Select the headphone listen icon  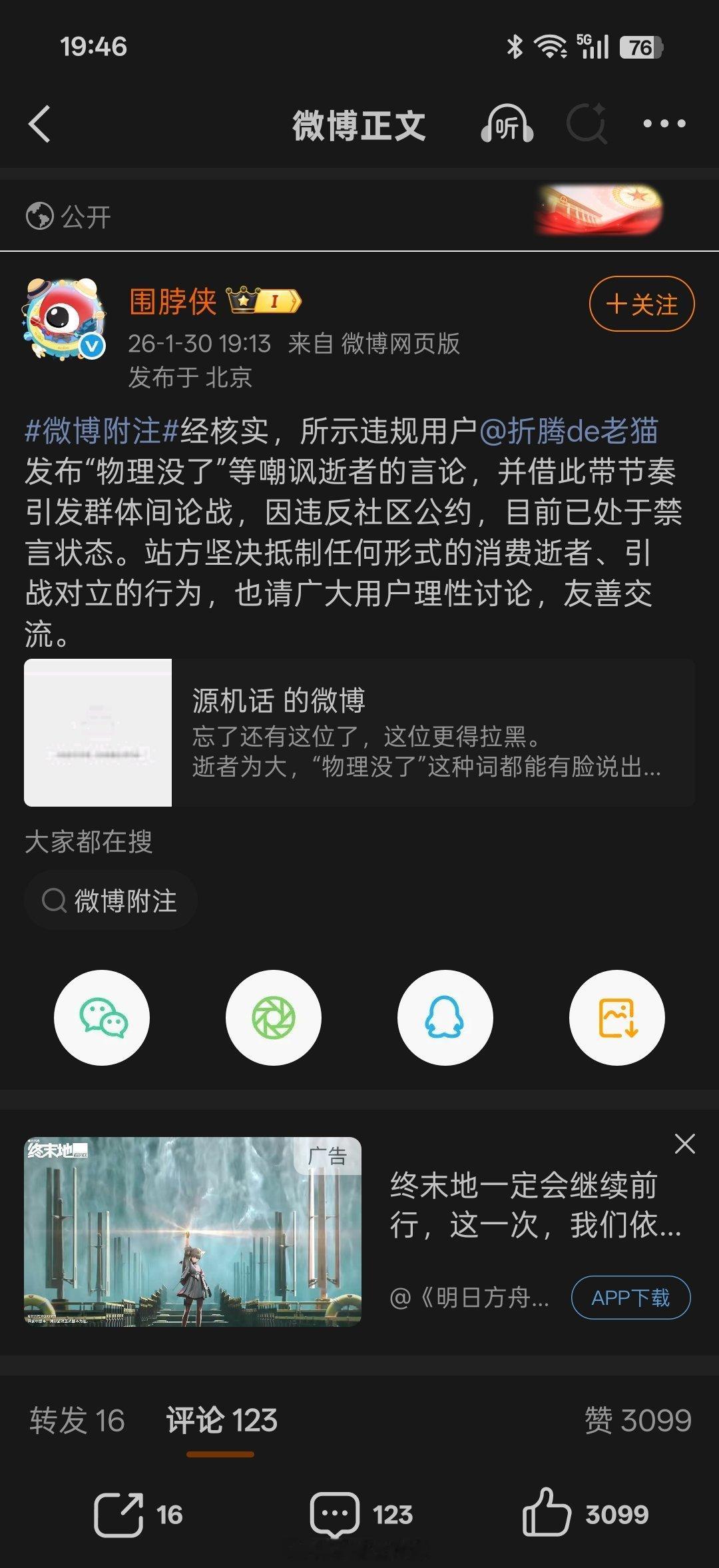pos(506,124)
